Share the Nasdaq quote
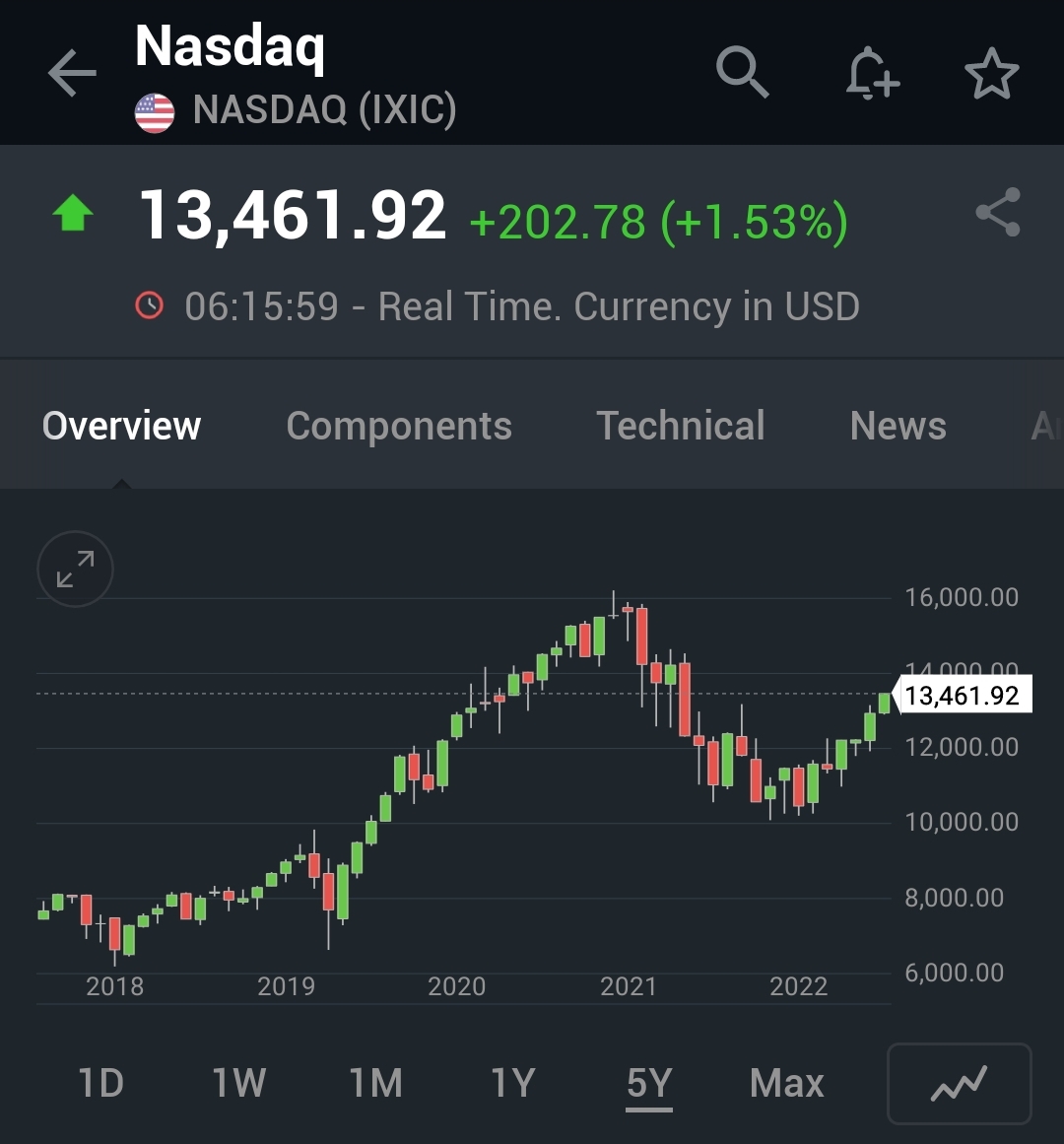 [x=997, y=213]
